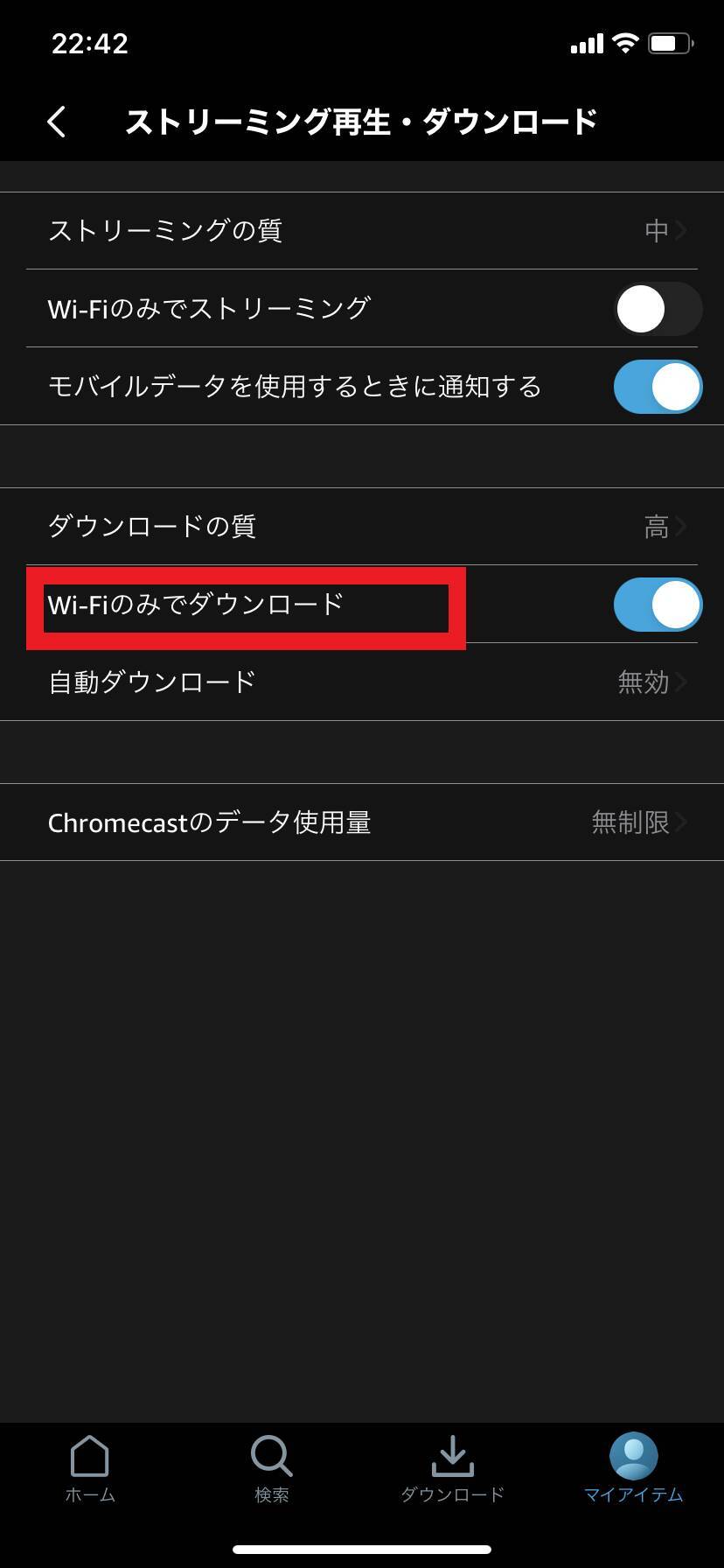Open the マイアイテム tab
This screenshot has width=724, height=1568.
[x=633, y=1469]
